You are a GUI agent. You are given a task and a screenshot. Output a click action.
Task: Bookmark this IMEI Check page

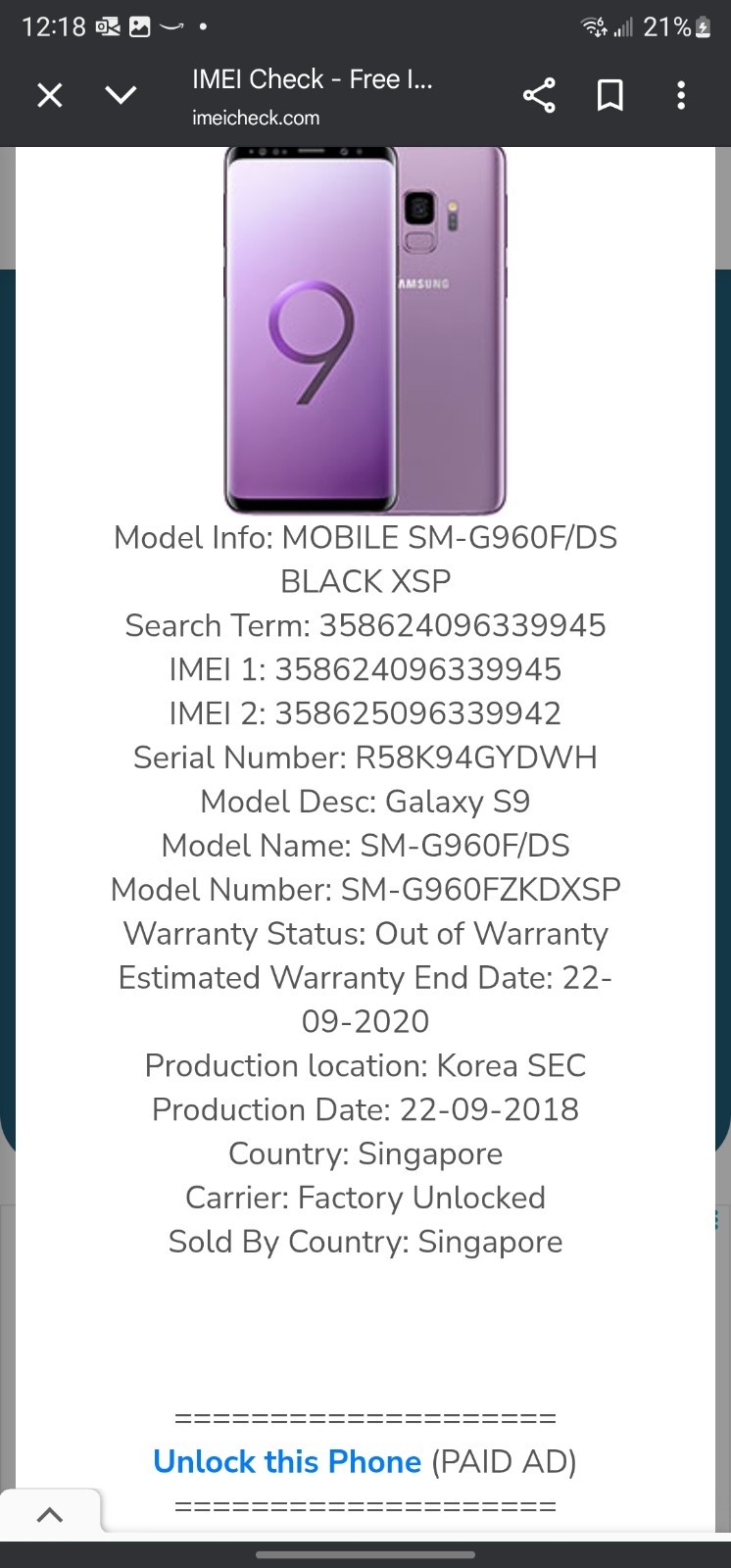(610, 95)
